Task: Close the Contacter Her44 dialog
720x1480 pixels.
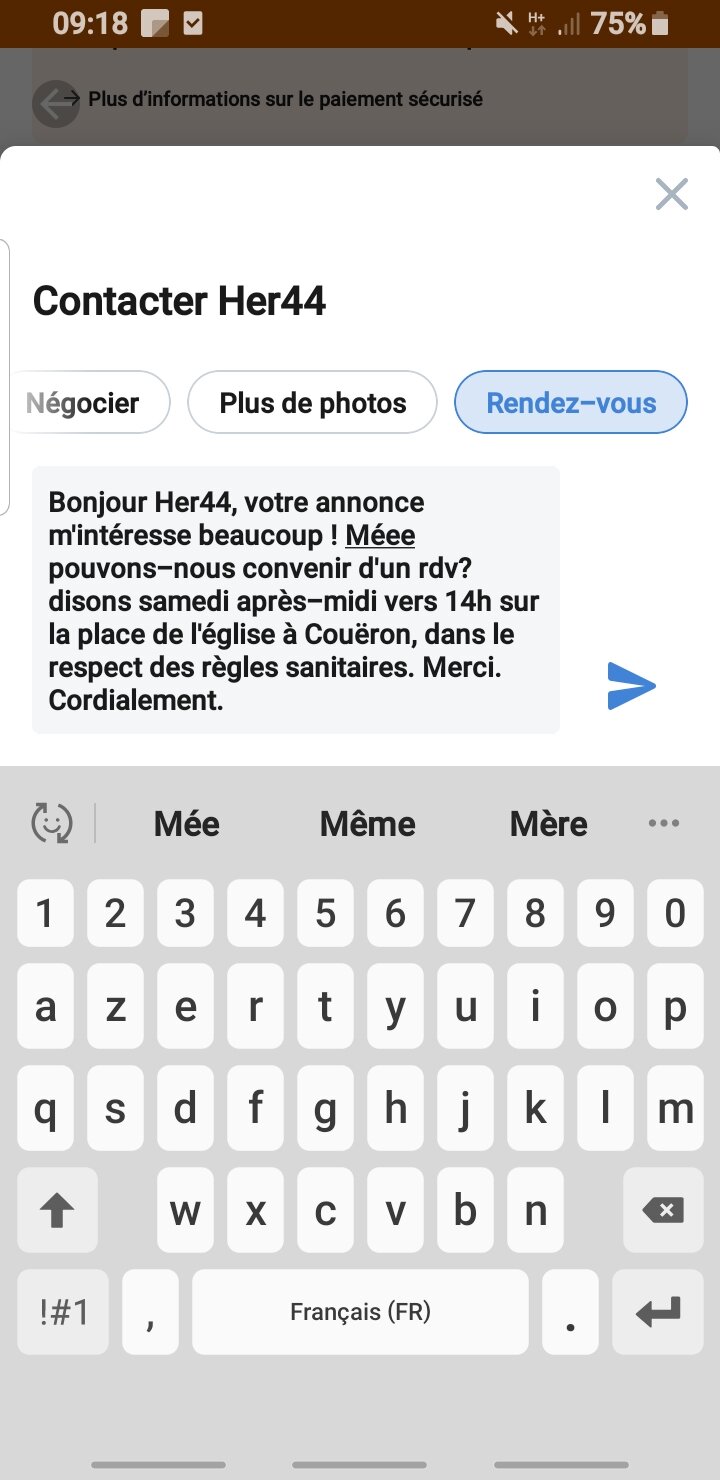Action: click(x=671, y=194)
